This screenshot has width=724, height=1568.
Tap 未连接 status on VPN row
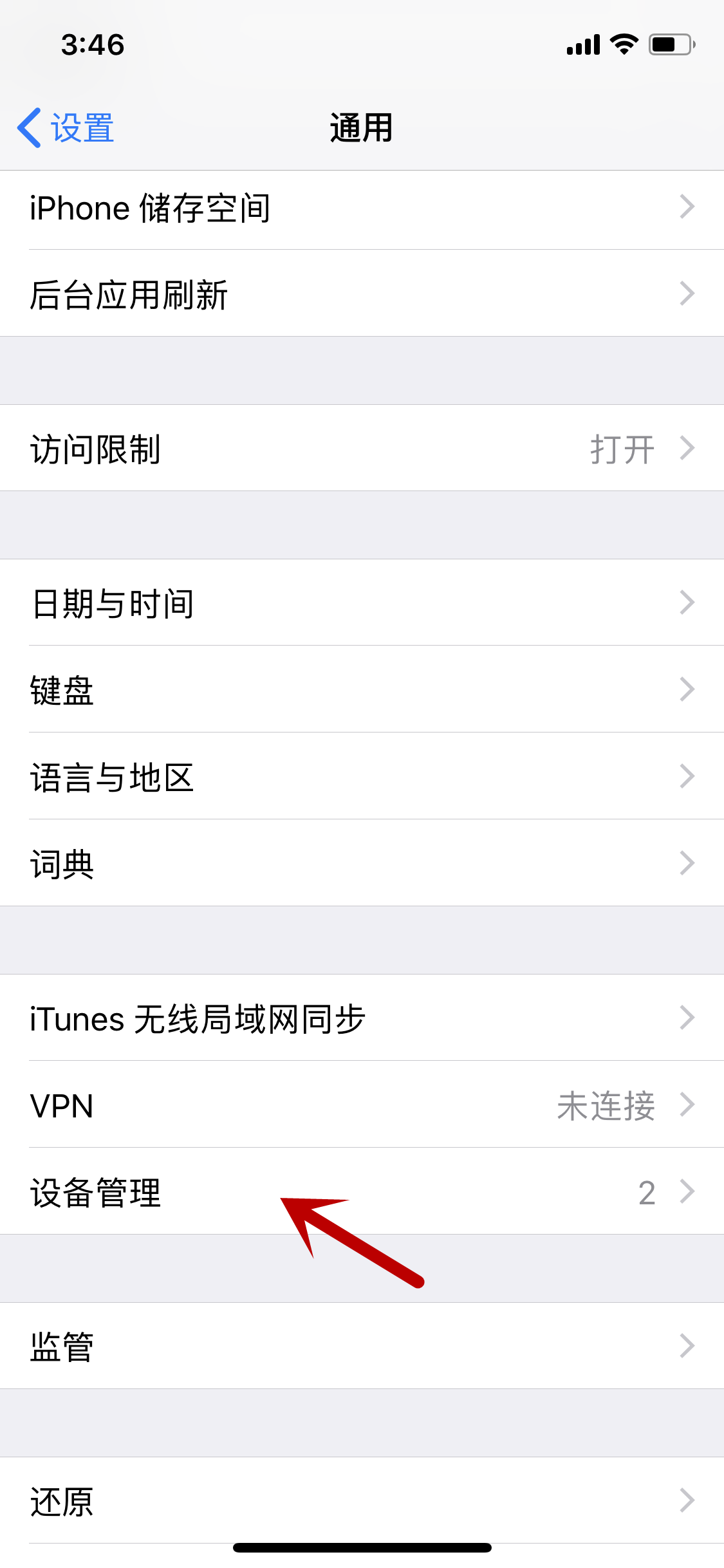pos(607,1106)
